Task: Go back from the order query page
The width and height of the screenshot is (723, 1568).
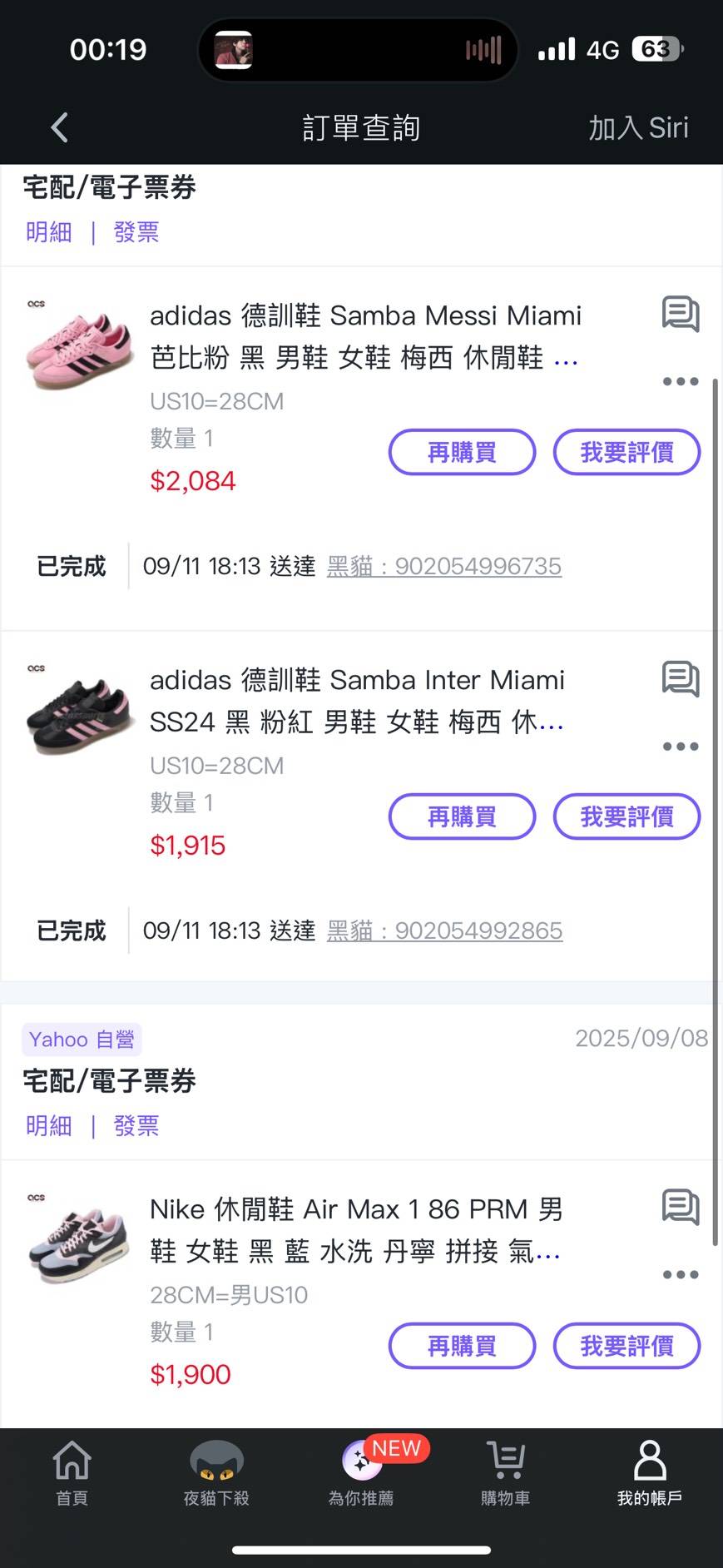Action: [60, 128]
